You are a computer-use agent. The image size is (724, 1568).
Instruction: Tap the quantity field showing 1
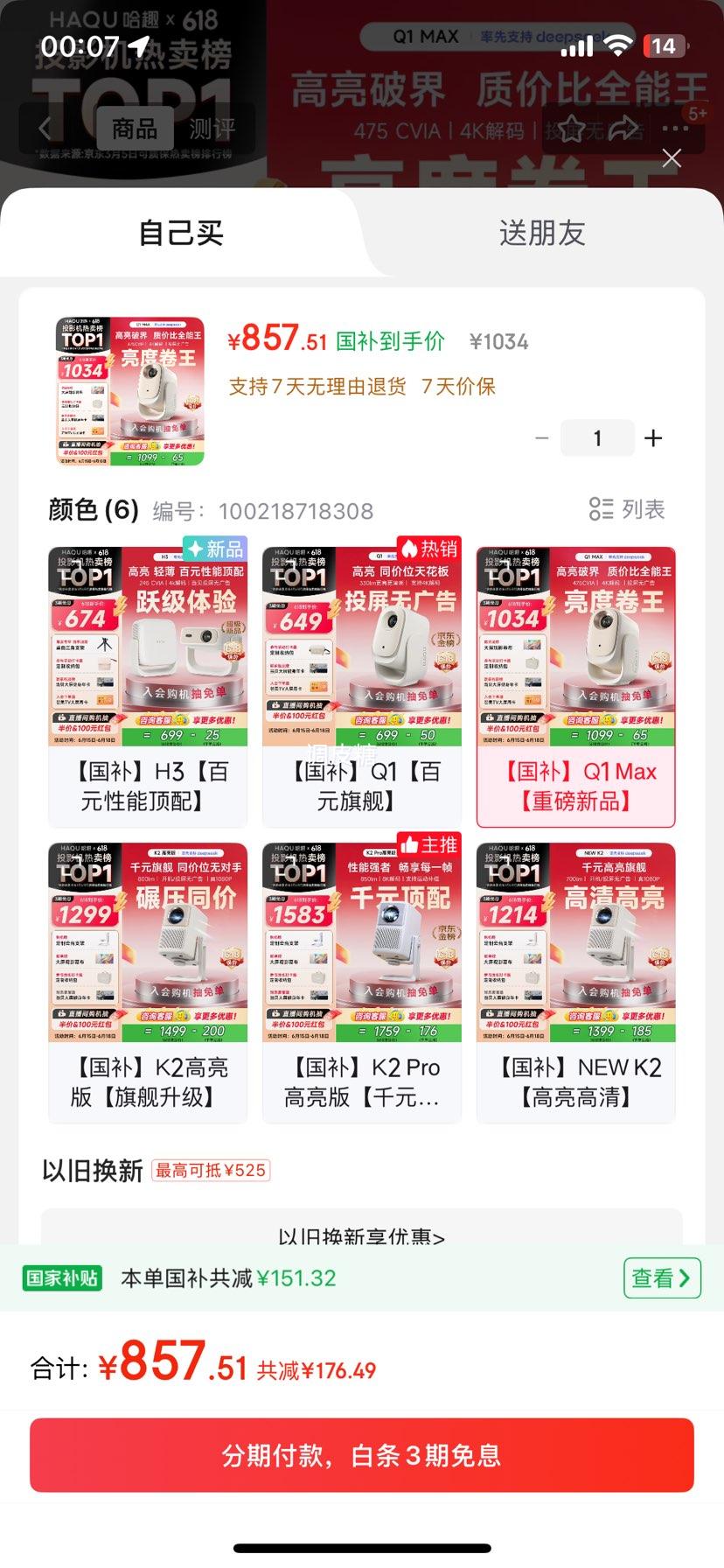pos(597,438)
